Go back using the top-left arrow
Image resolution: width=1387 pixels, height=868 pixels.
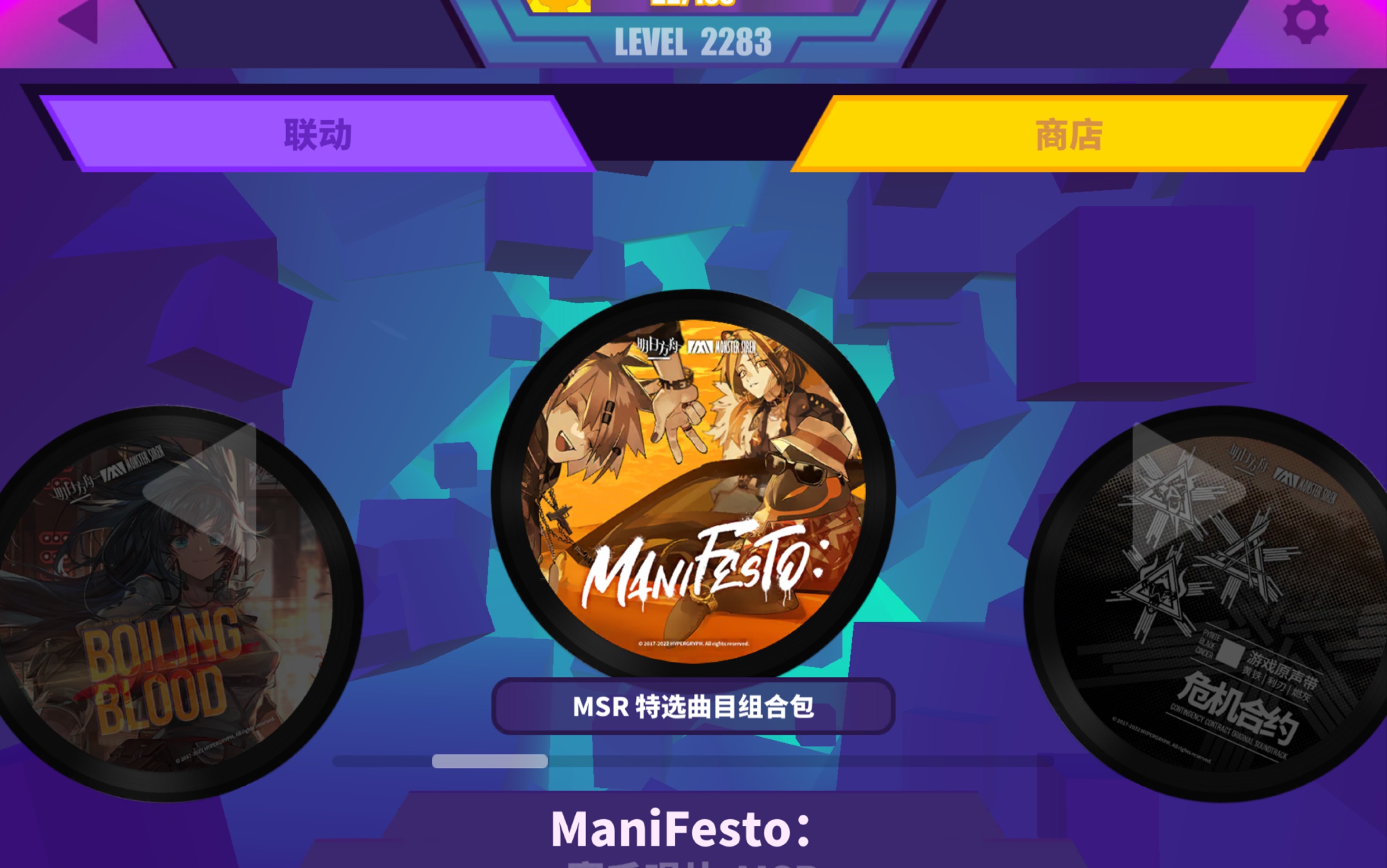[x=78, y=22]
